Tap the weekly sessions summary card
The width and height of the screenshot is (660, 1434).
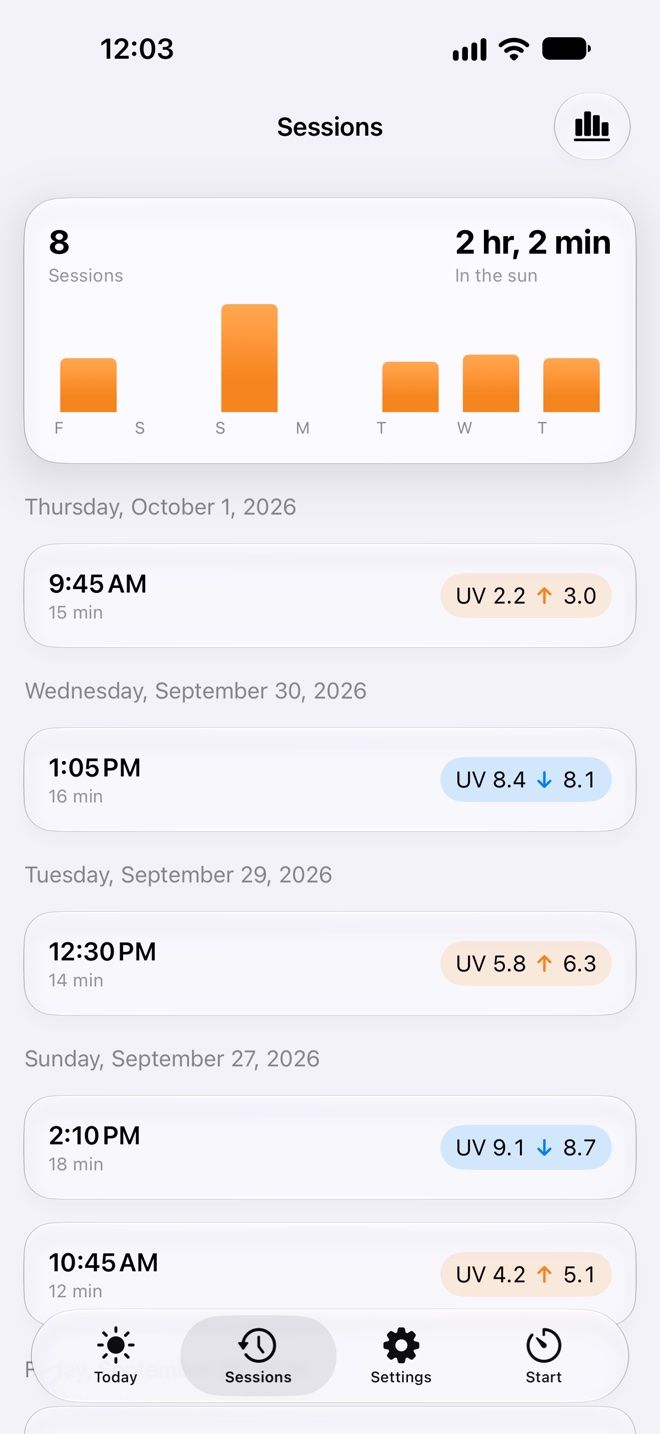click(x=330, y=330)
